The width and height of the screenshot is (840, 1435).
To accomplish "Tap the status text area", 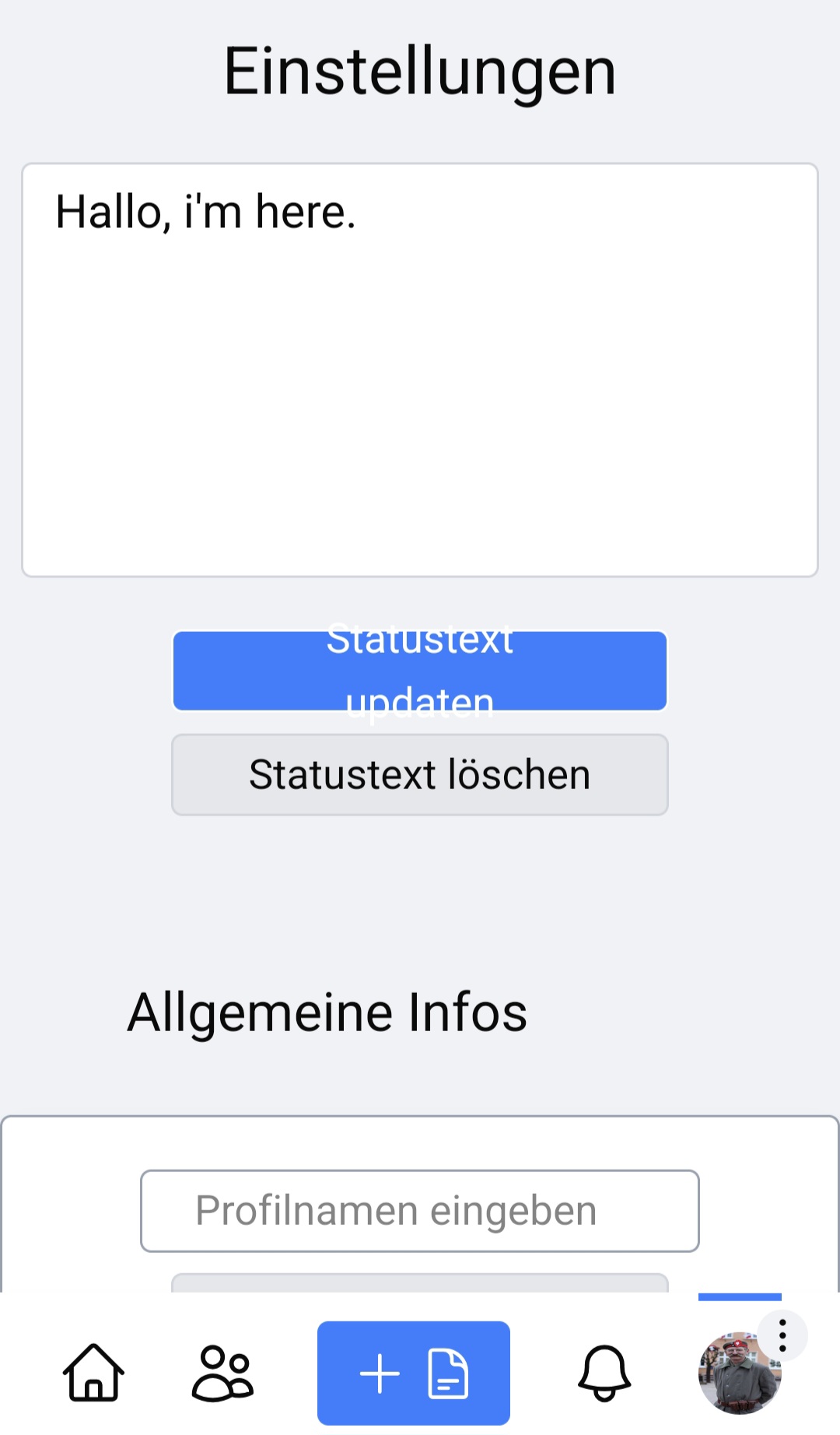I will [x=420, y=370].
